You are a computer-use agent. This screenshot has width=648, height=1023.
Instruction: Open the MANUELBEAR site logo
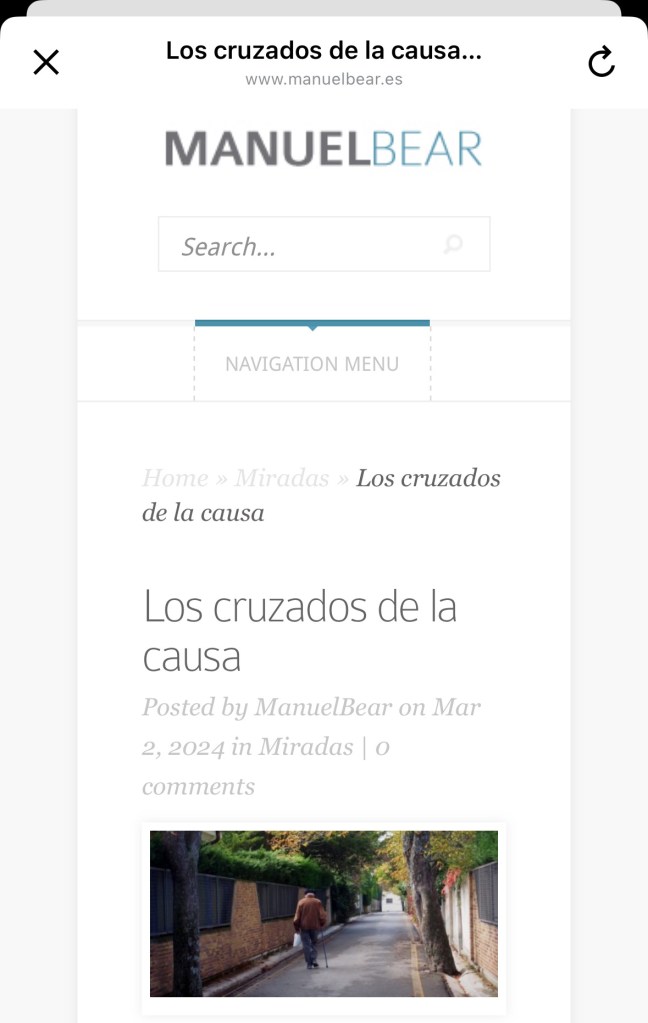tap(323, 148)
